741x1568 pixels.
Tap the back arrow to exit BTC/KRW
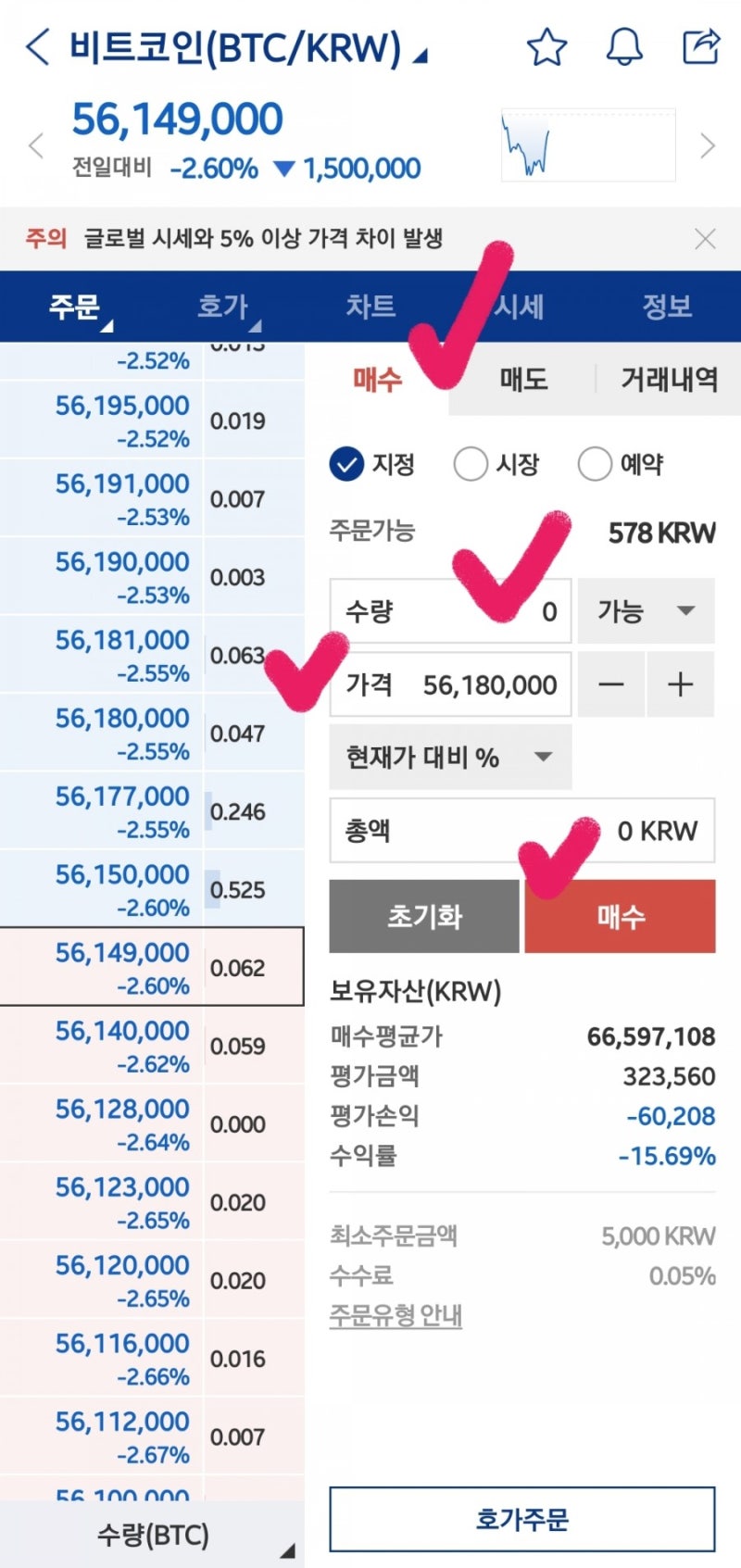pos(37,46)
